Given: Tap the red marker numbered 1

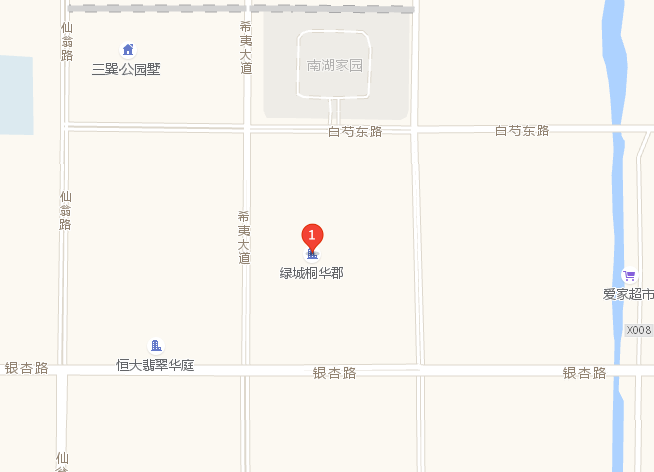Looking at the screenshot, I should (x=312, y=237).
